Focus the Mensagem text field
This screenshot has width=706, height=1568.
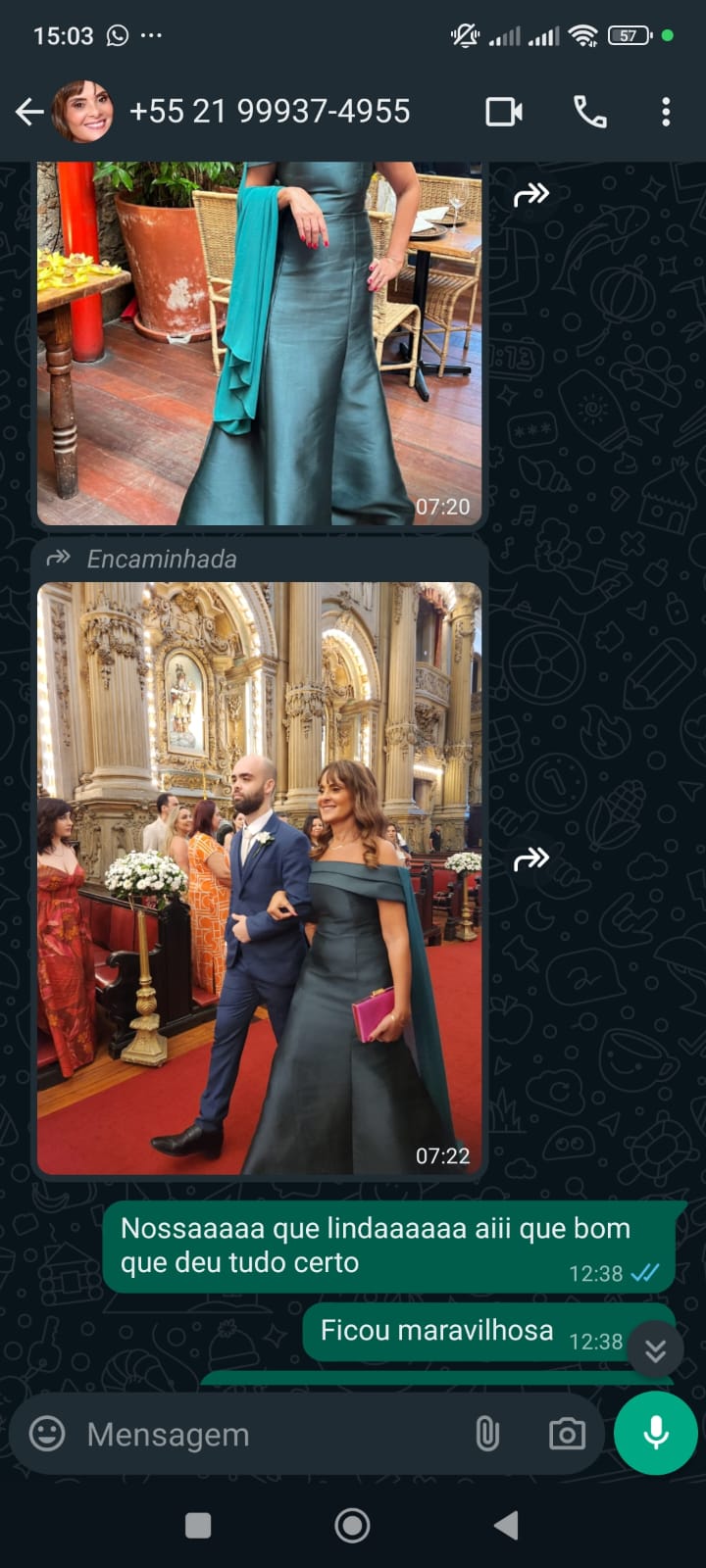pyautogui.click(x=265, y=1435)
